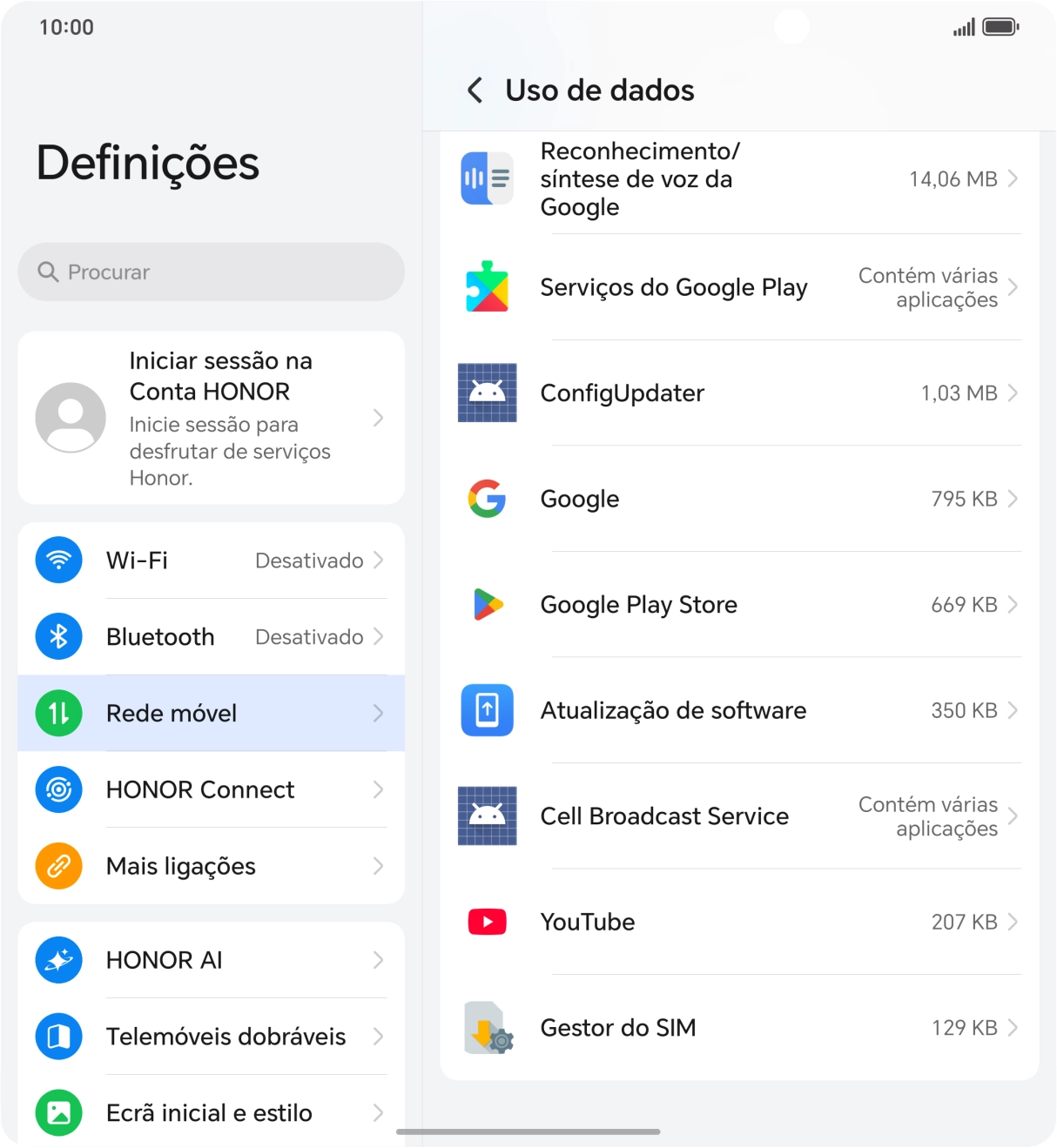Expand Cell Broadcast Service details
The image size is (1057, 1148).
[1012, 816]
